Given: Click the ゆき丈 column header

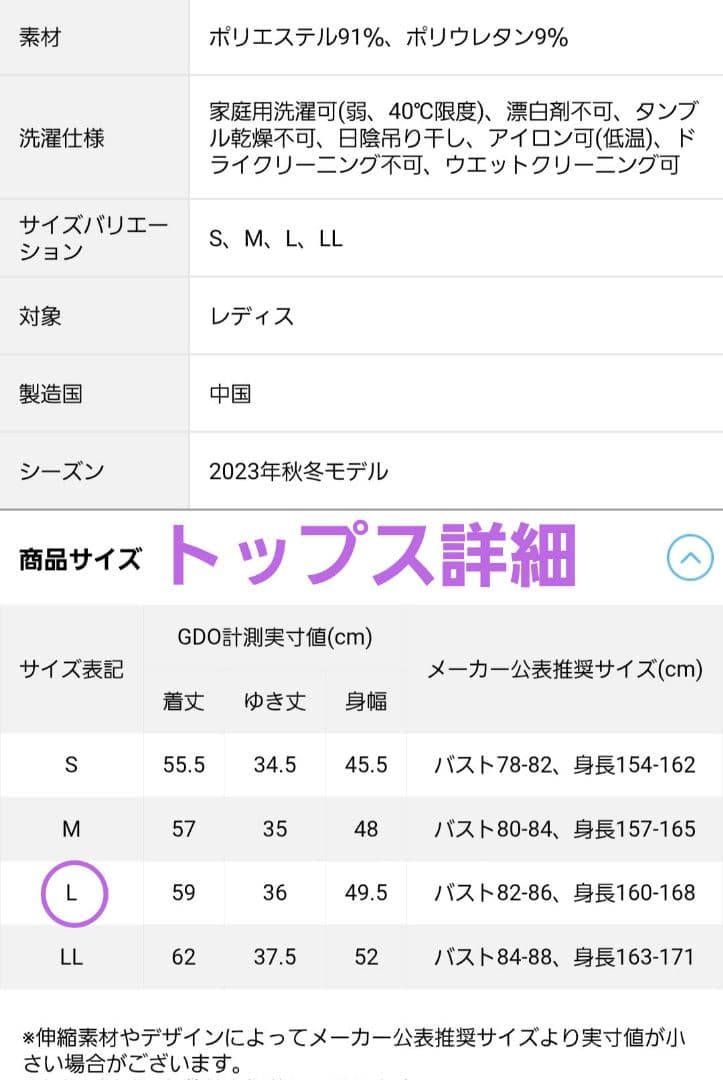Looking at the screenshot, I should (274, 702).
